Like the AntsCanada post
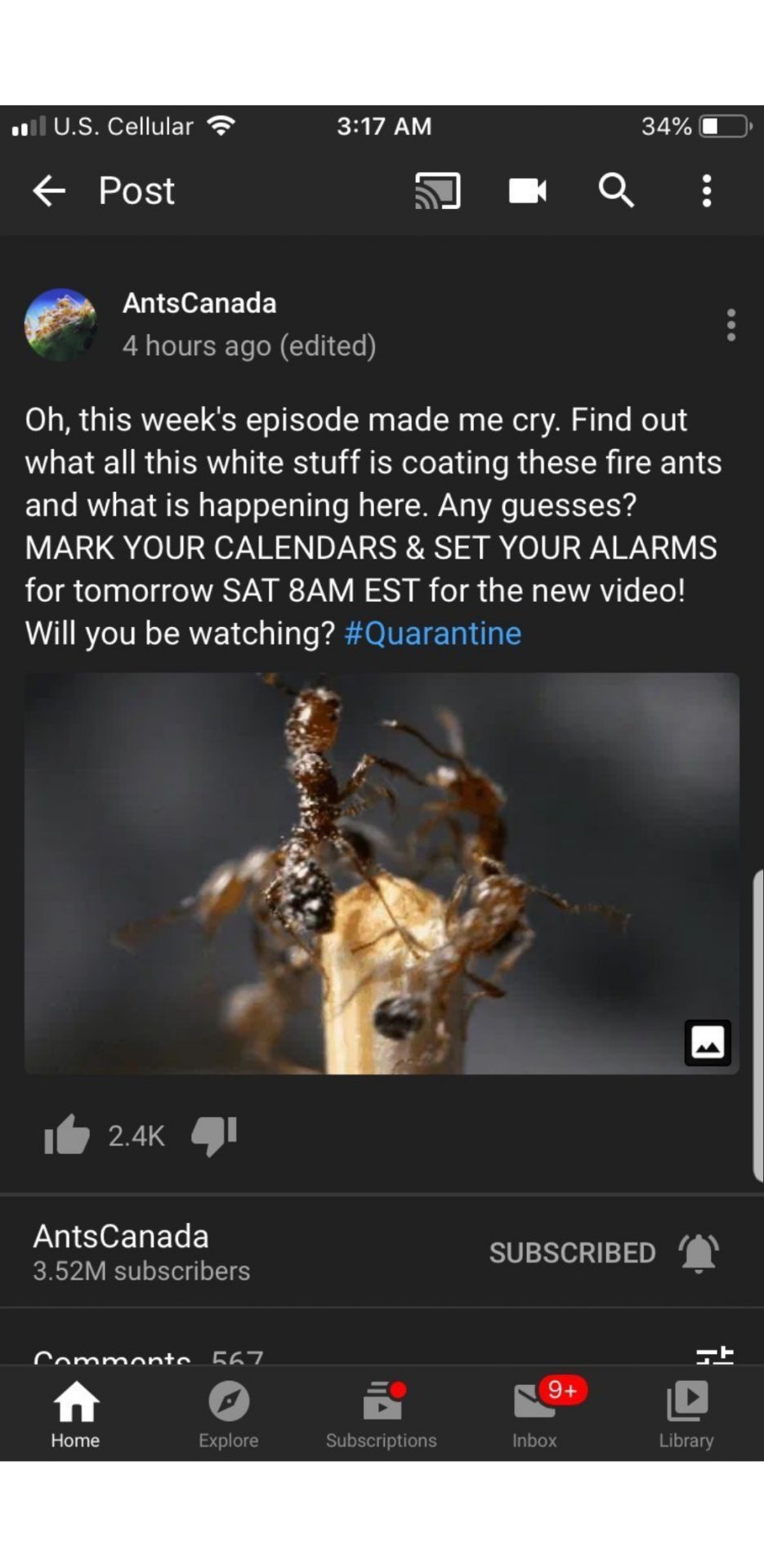 [x=67, y=1135]
